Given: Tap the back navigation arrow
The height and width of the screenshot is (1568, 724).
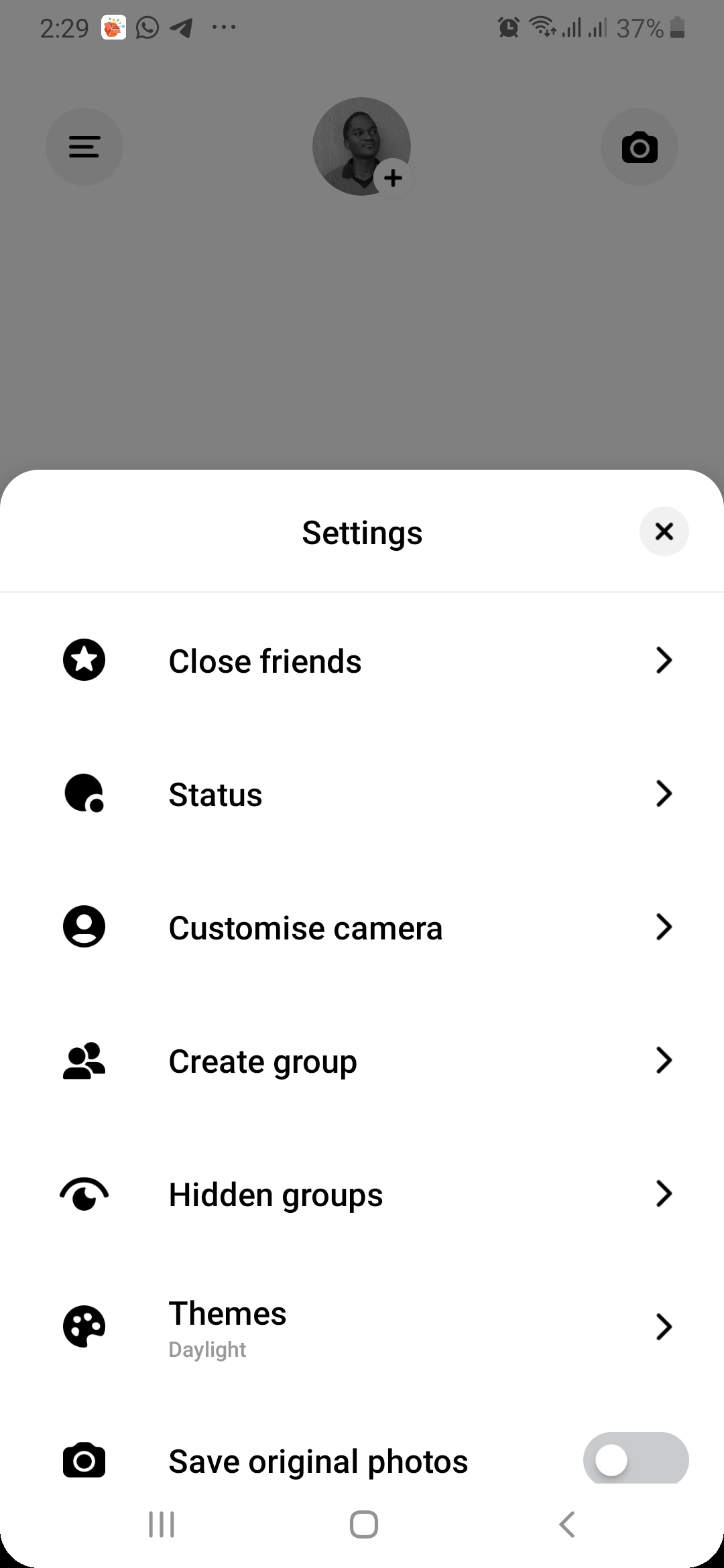Looking at the screenshot, I should (x=566, y=1524).
